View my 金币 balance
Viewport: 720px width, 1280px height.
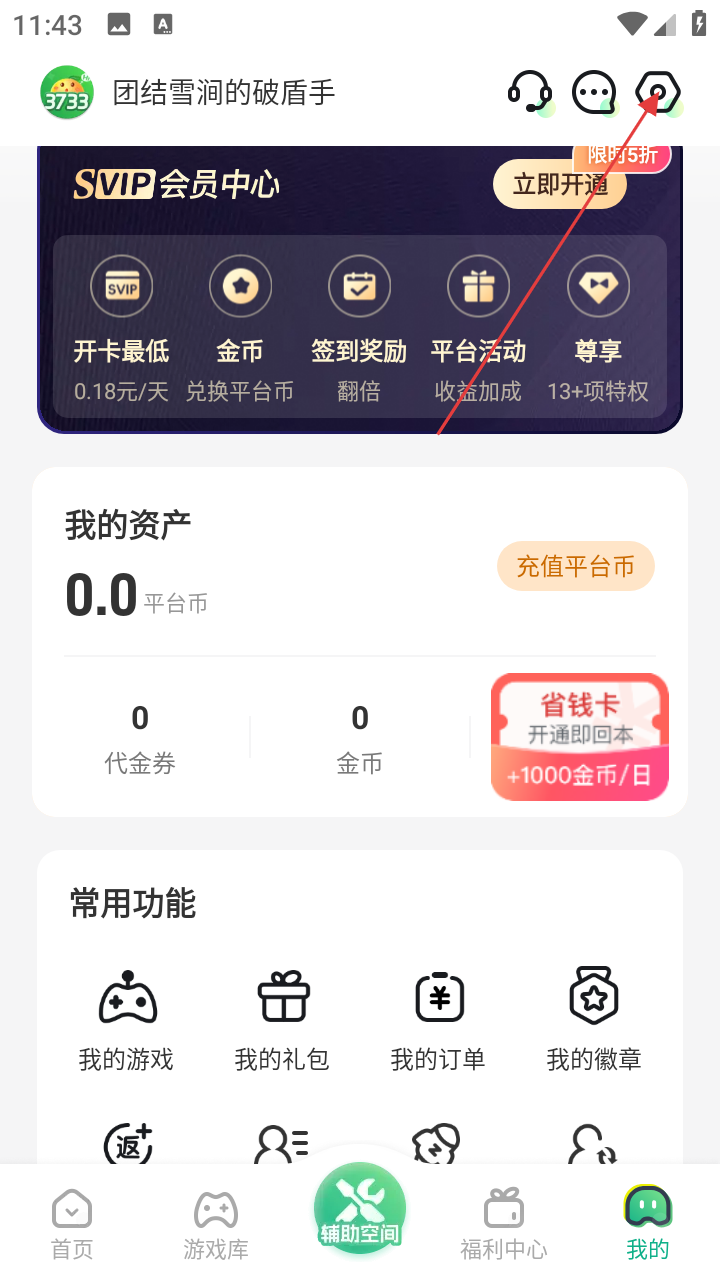coord(360,739)
